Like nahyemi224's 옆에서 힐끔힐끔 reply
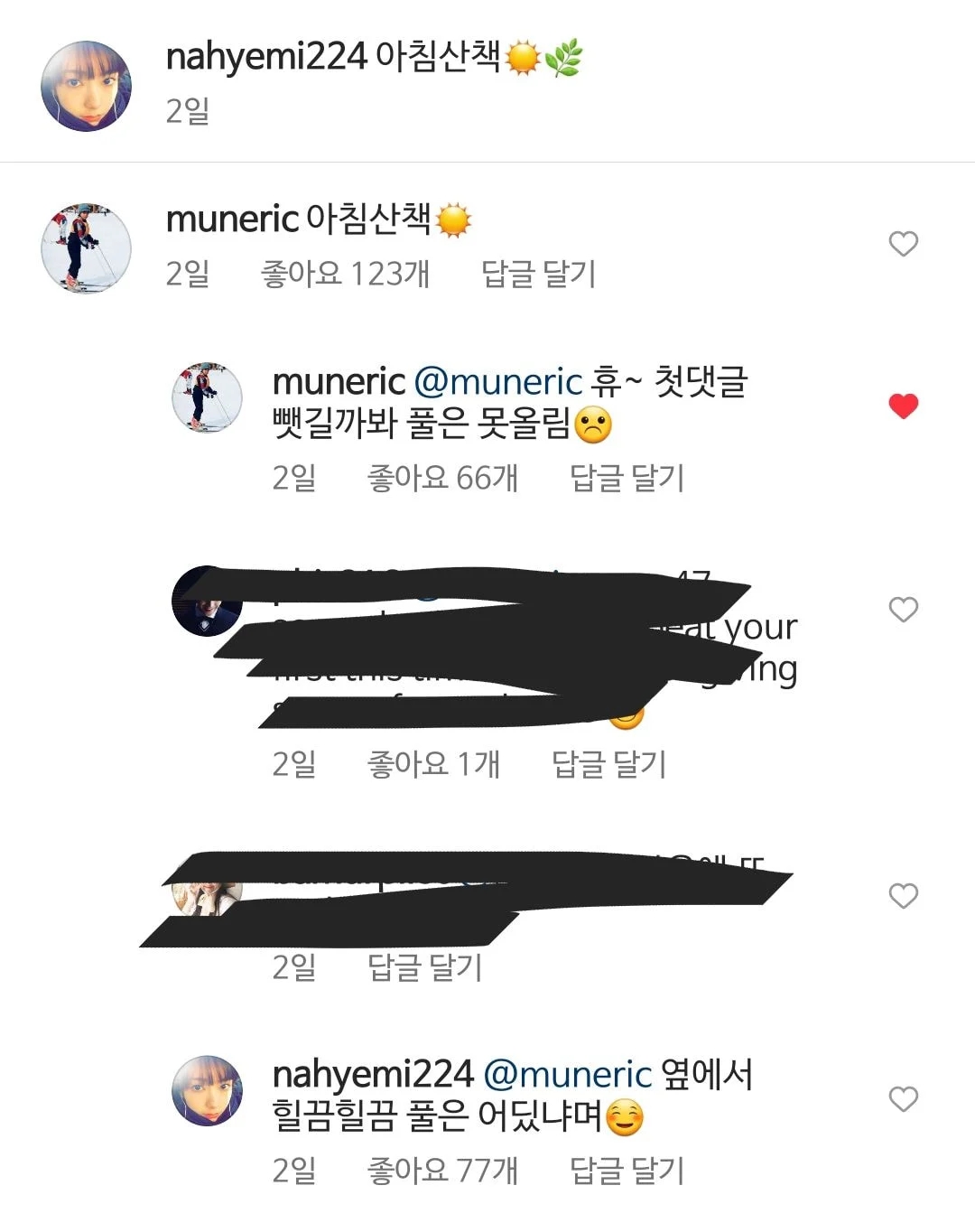The image size is (975, 1232). click(x=904, y=1099)
